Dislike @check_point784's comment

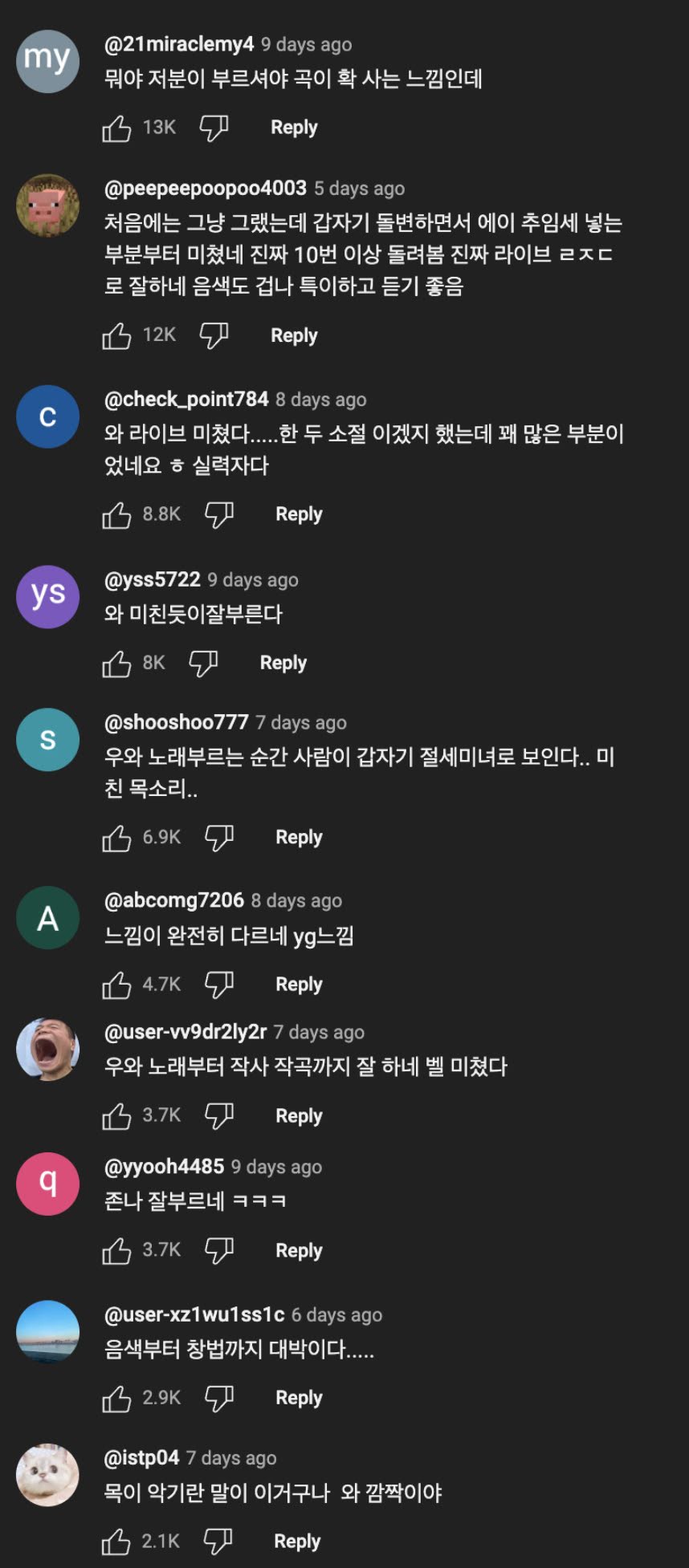[218, 514]
